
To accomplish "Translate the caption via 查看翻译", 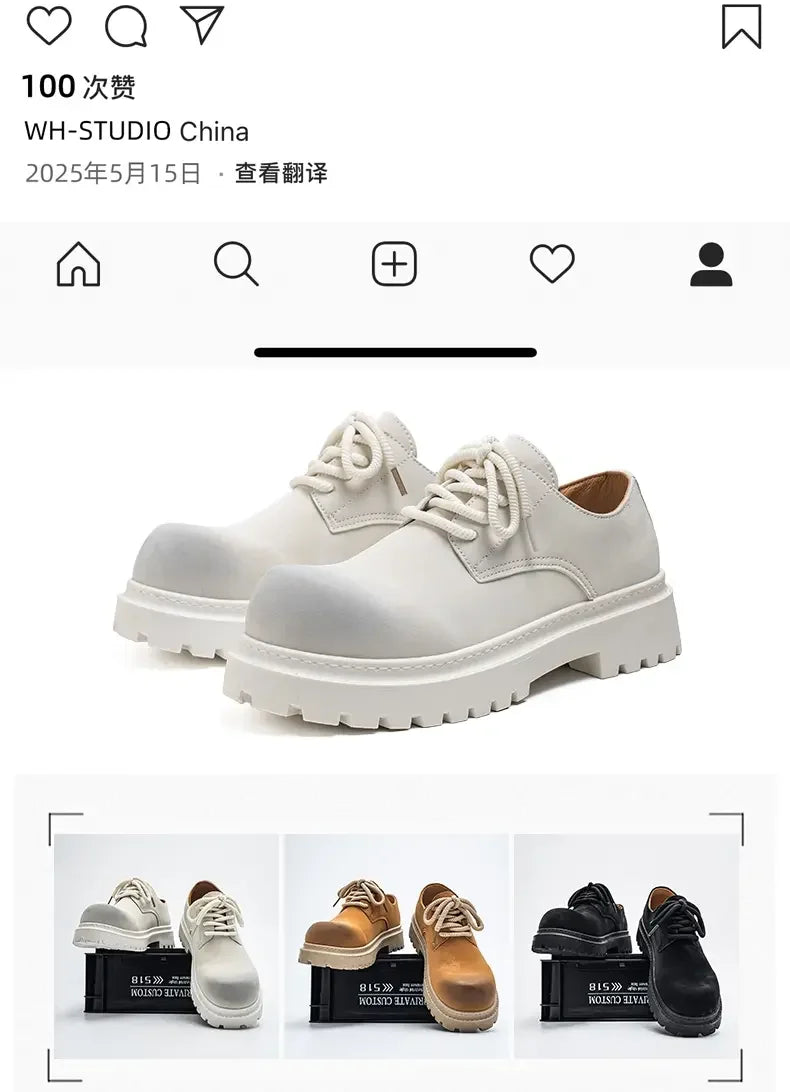I will (x=283, y=172).
